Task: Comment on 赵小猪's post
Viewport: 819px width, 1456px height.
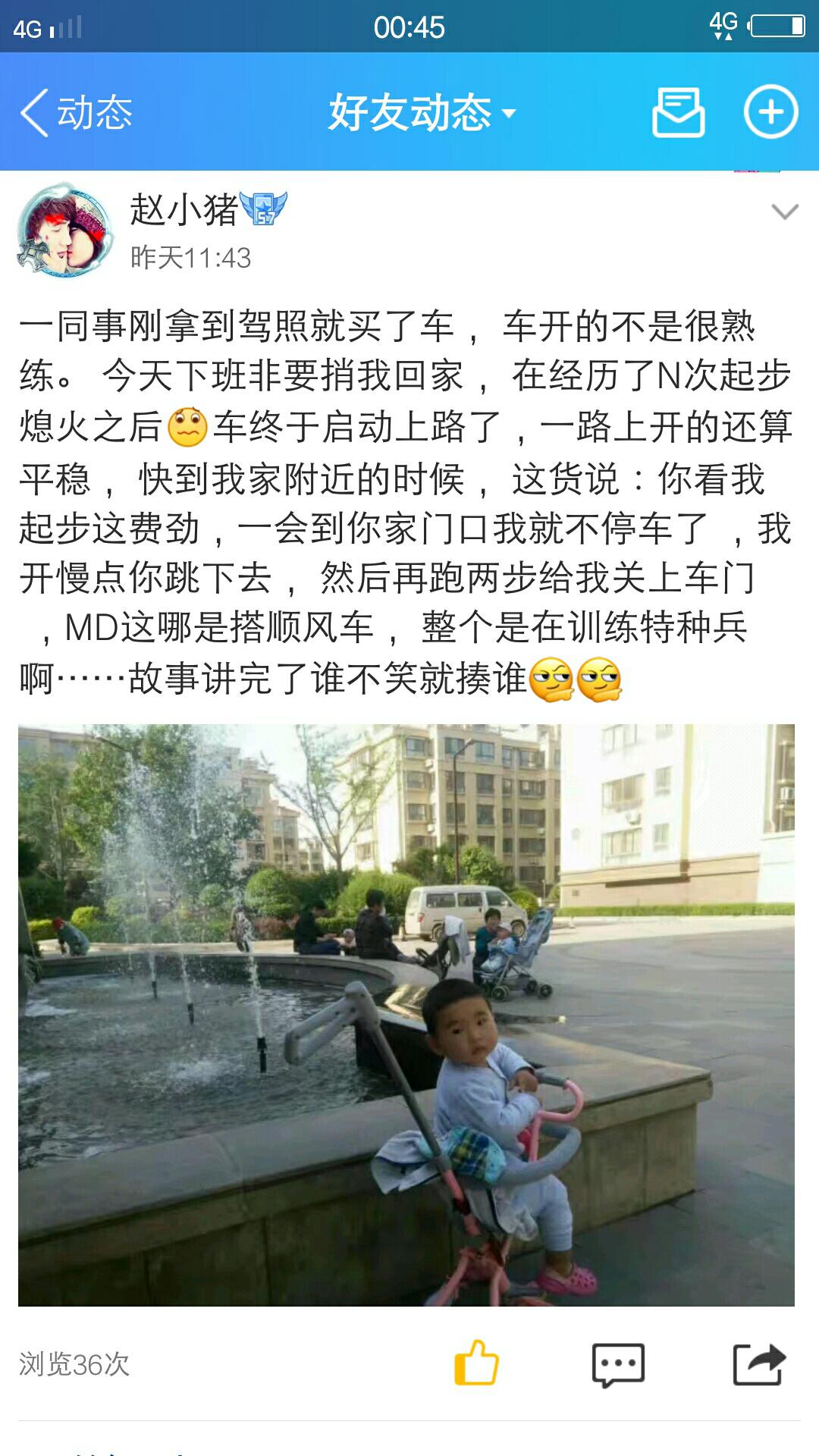Action: [618, 1365]
